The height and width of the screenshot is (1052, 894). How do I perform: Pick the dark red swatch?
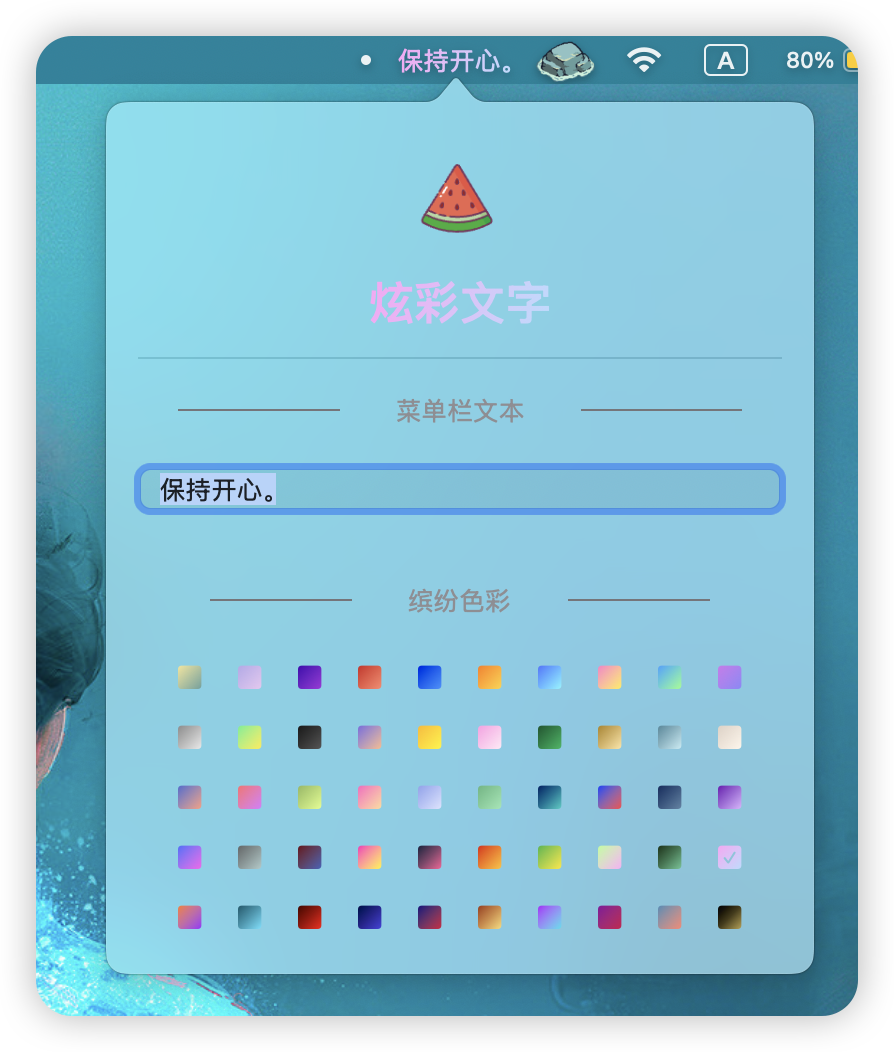[x=309, y=917]
